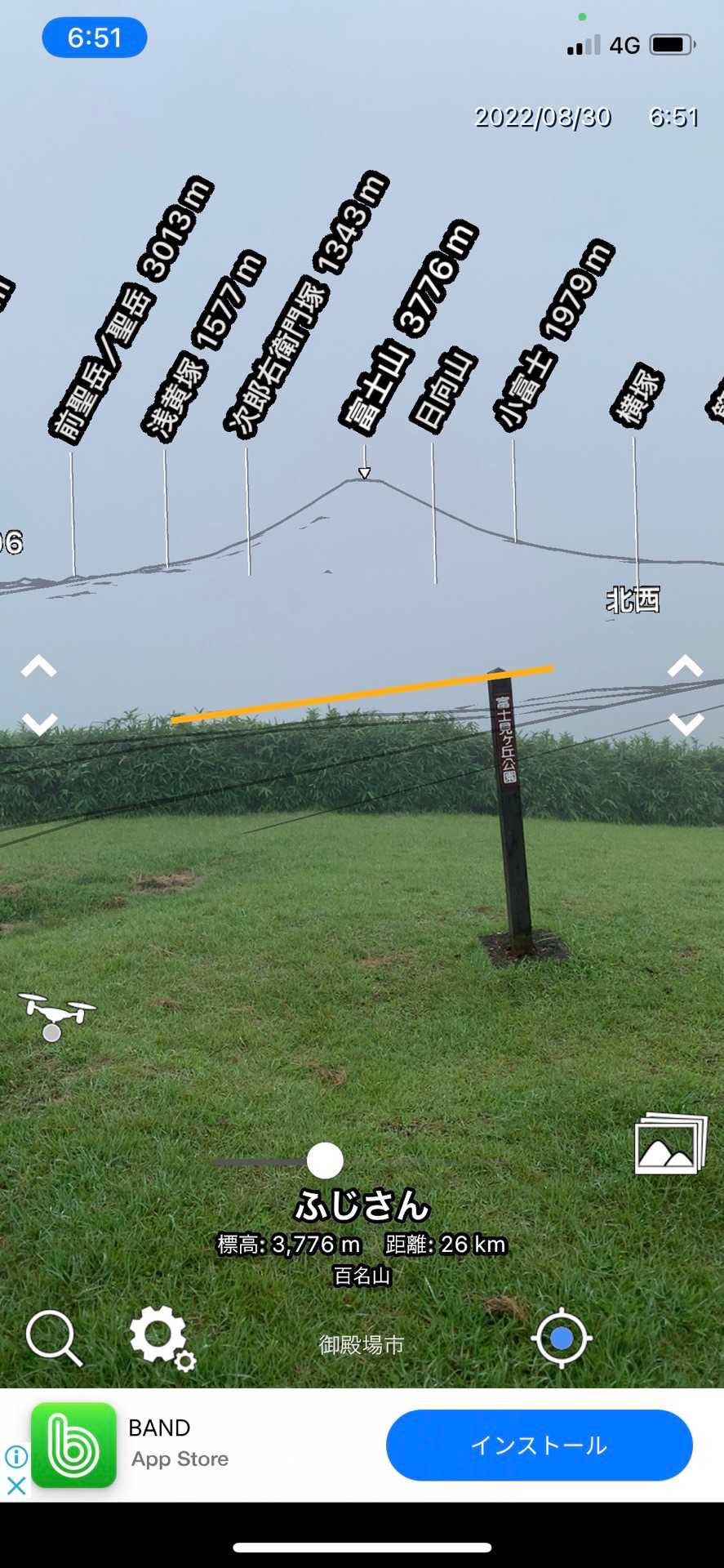724x1568 pixels.
Task: Tap the white slider handle
Action: (x=325, y=1160)
